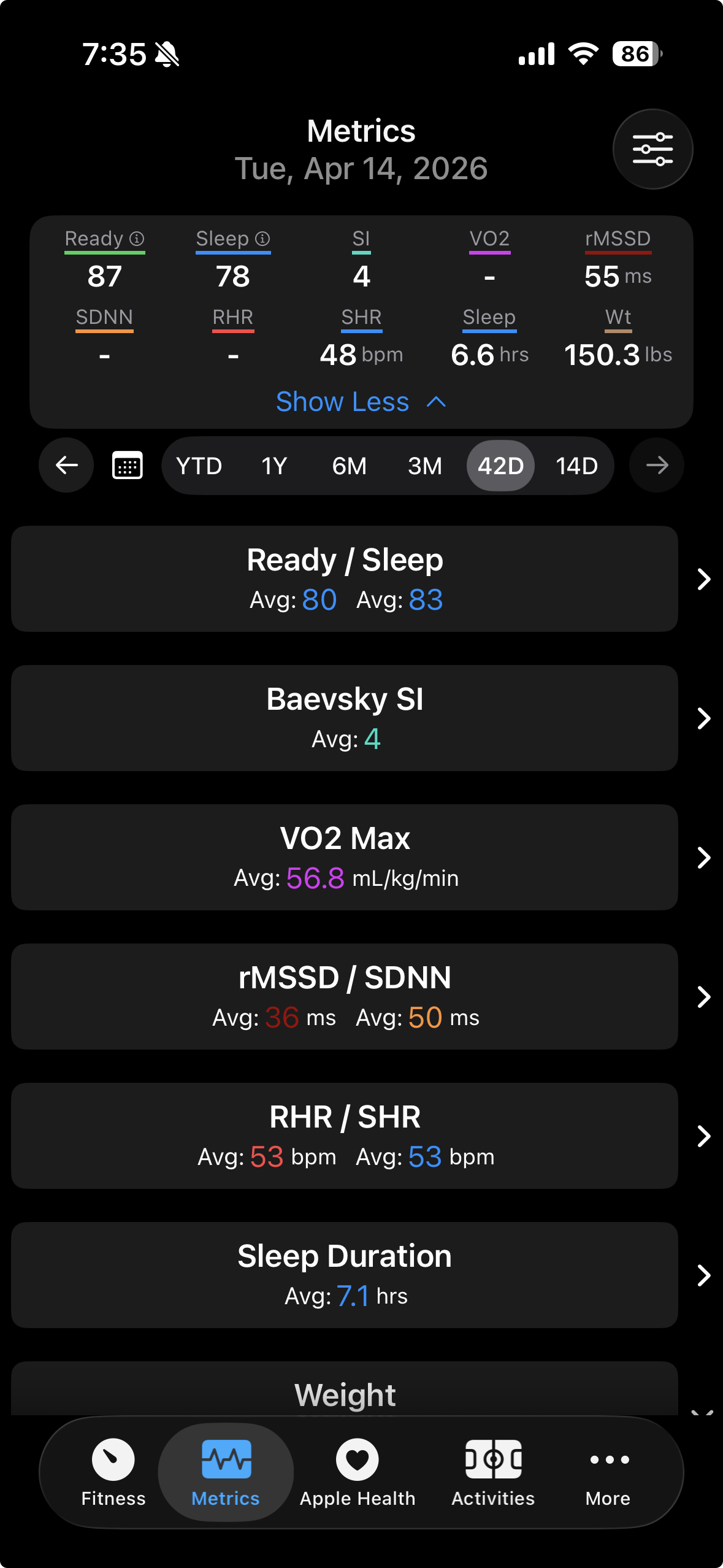
Task: Open the Baevsky SI details
Action: point(345,718)
